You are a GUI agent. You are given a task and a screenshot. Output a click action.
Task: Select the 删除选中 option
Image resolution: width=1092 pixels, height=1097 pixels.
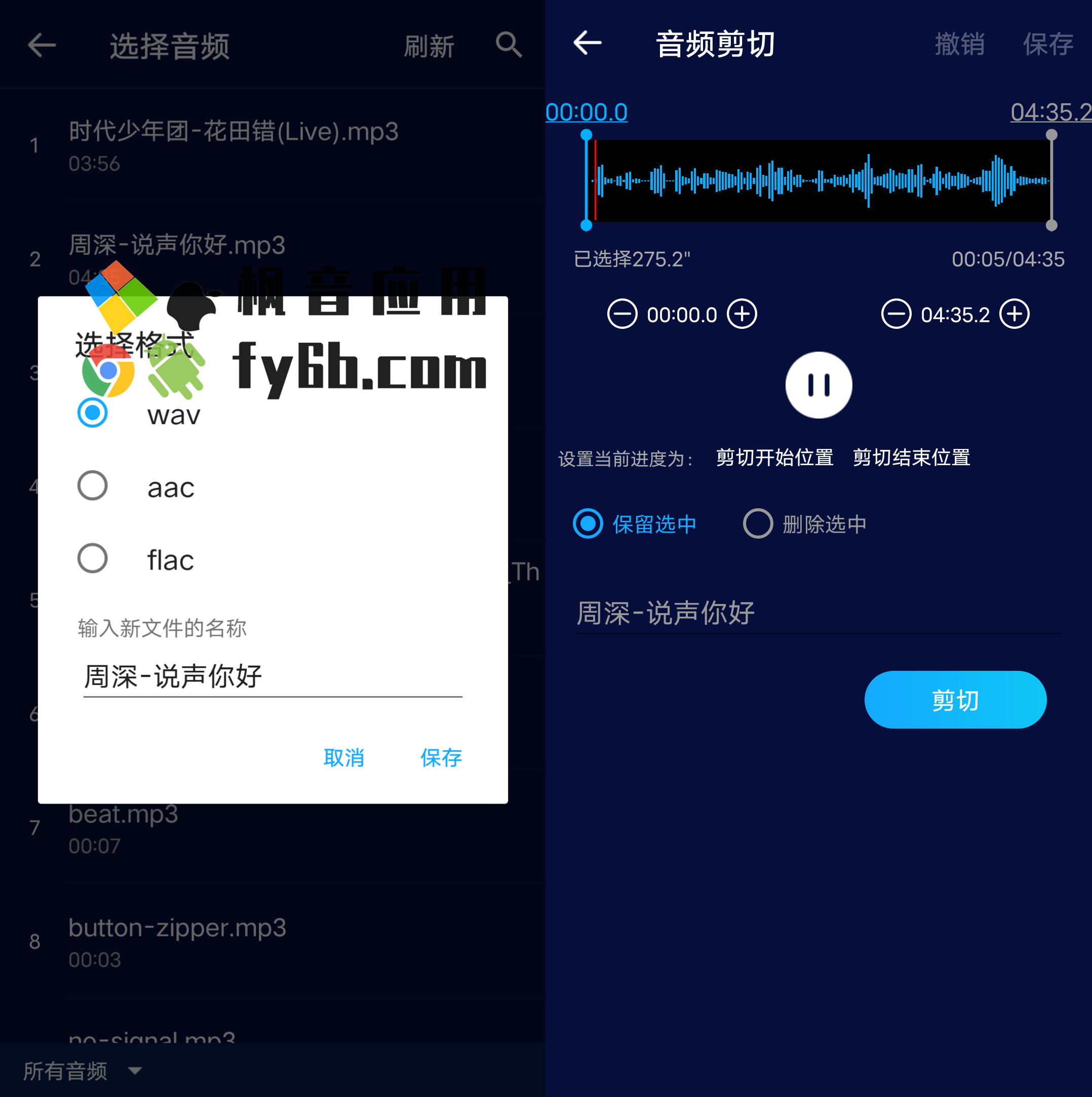[758, 523]
